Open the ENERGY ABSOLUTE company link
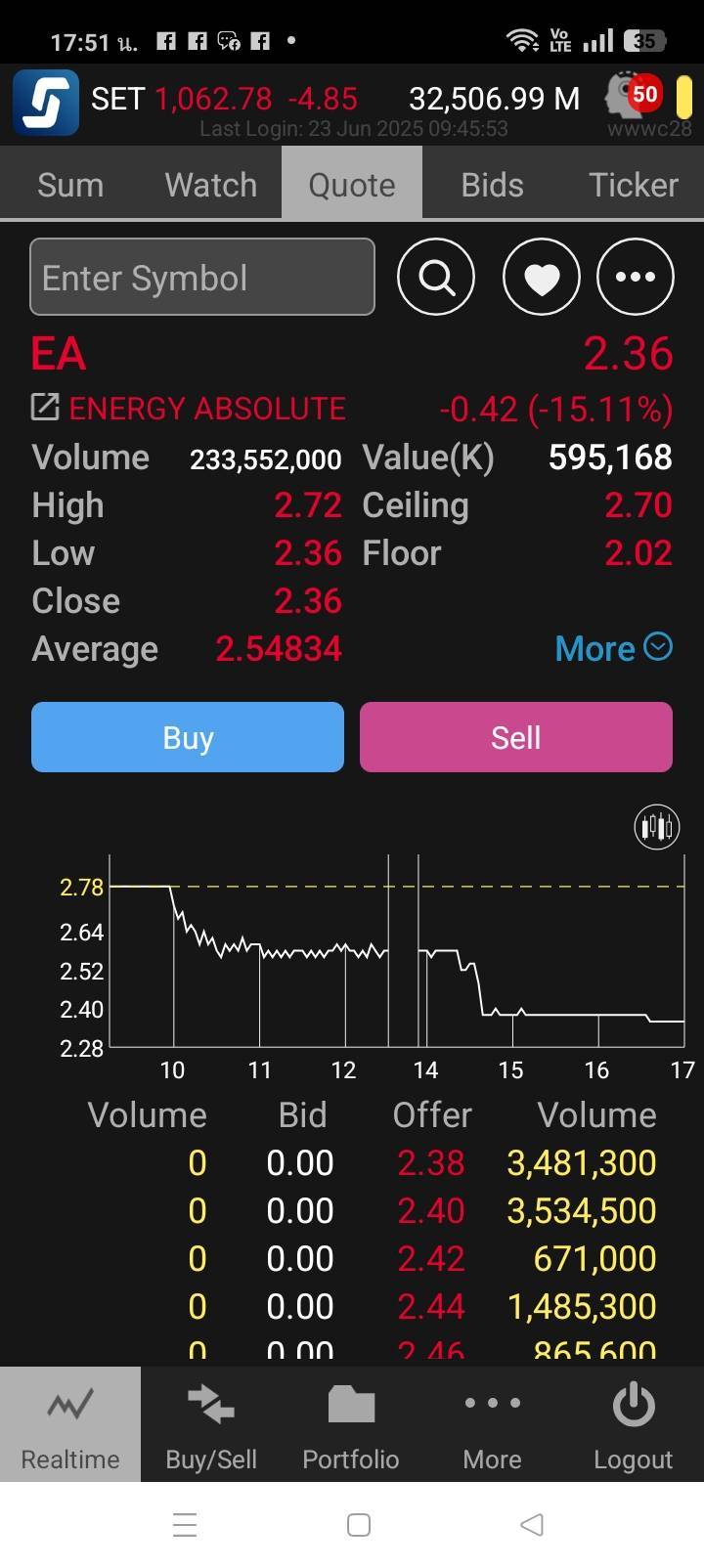The width and height of the screenshot is (704, 1568). coord(189,408)
